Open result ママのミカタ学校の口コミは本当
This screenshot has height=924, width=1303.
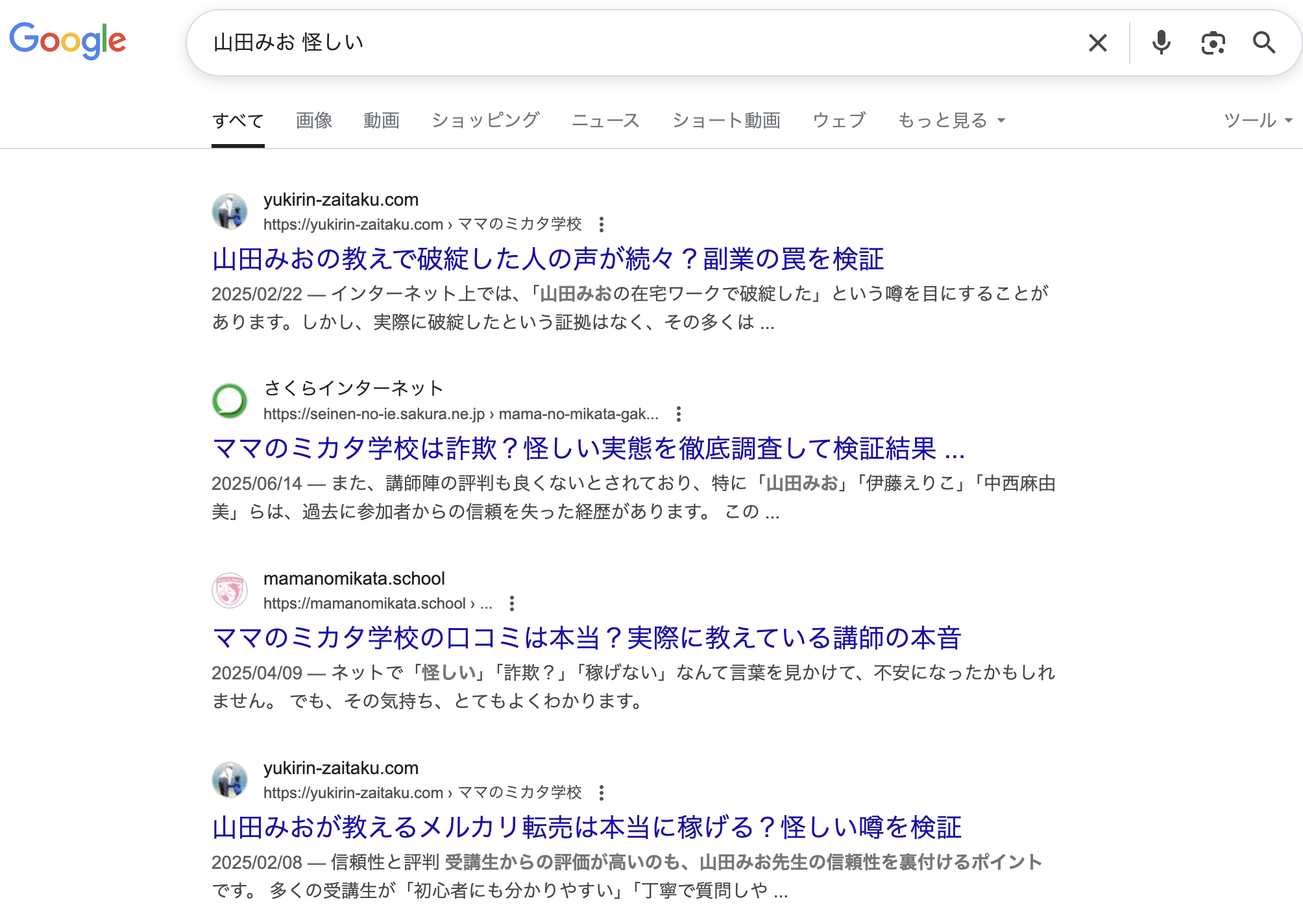(x=587, y=638)
